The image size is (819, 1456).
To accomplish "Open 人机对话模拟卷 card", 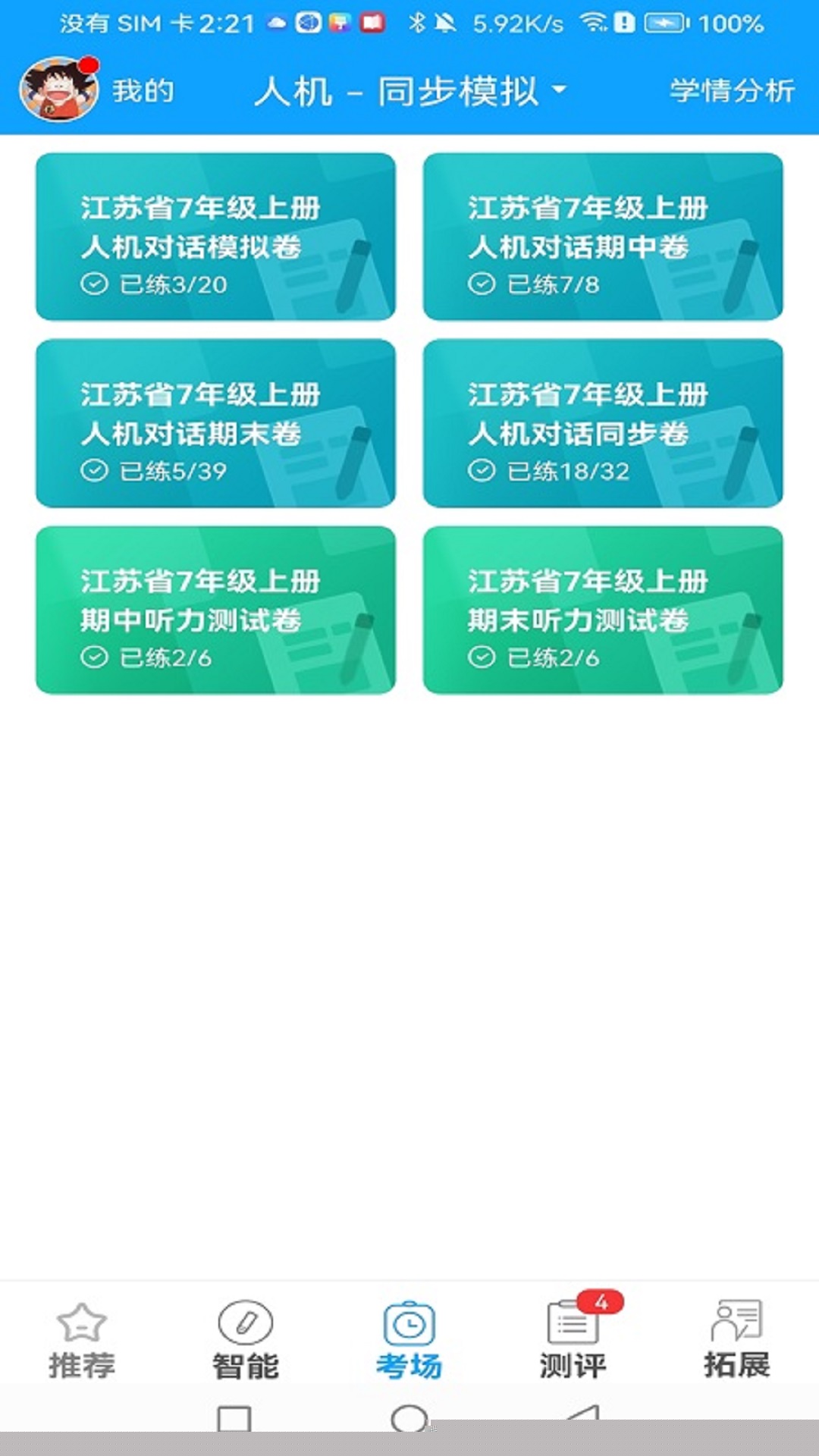I will tap(215, 237).
